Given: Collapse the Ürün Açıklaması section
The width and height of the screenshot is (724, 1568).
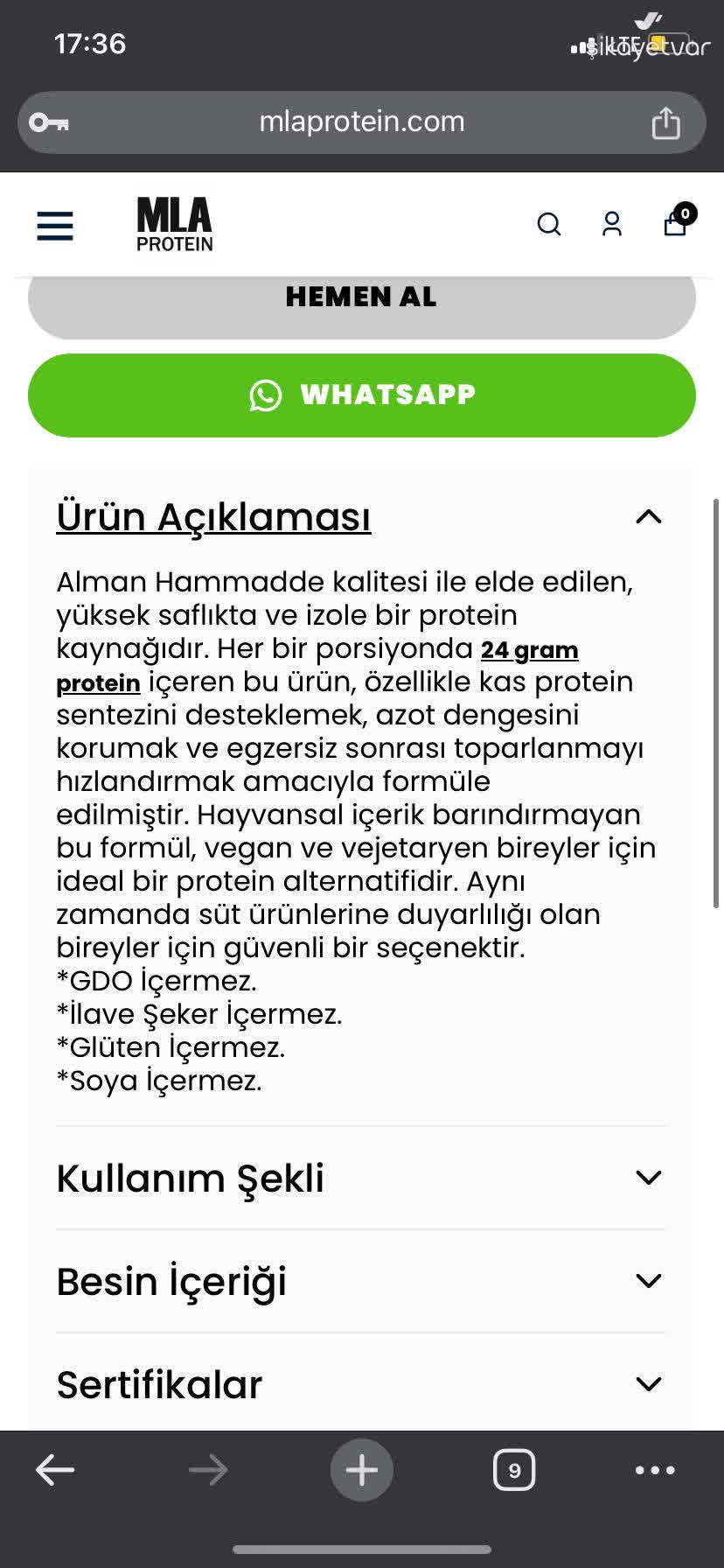Looking at the screenshot, I should (649, 517).
